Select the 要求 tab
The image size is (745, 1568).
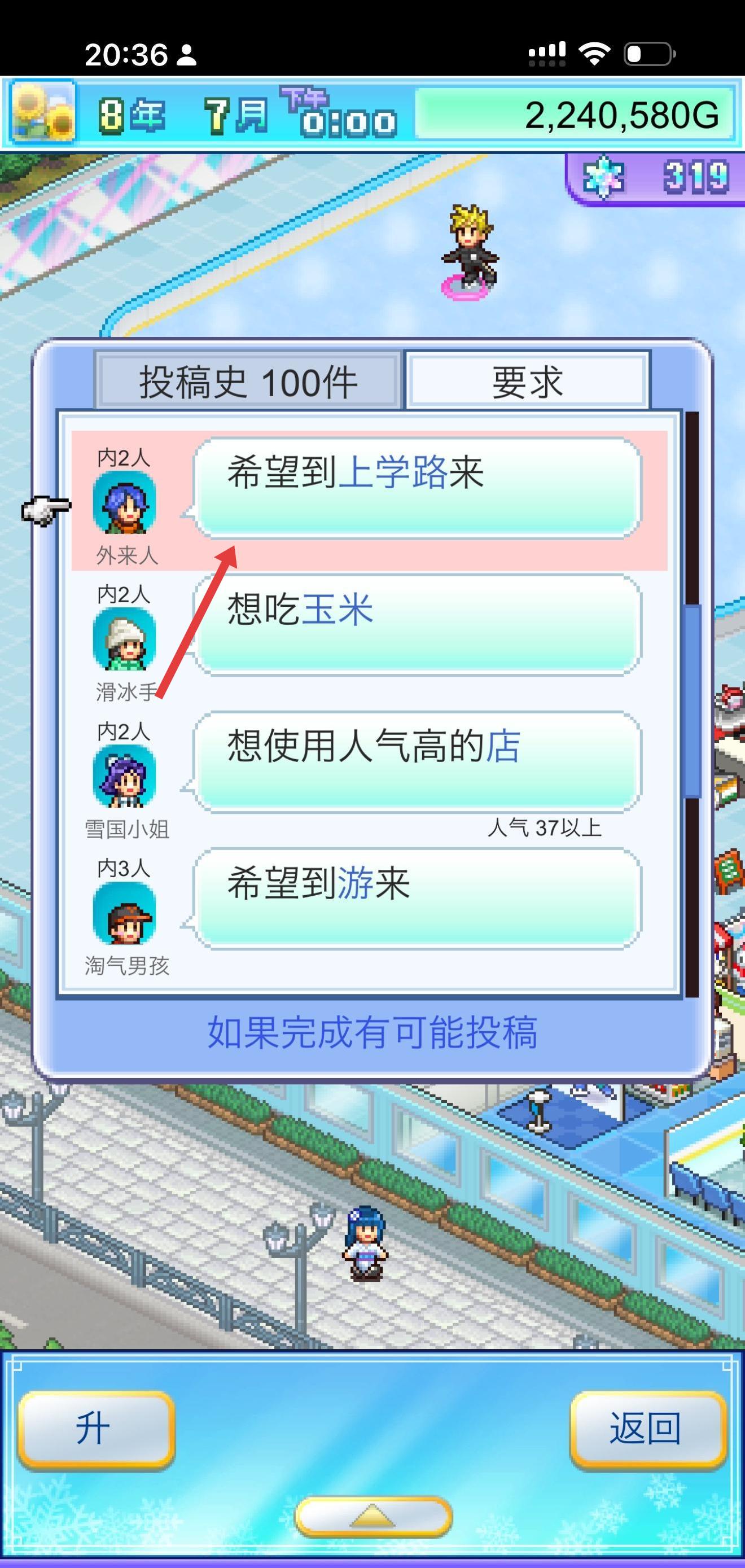527,382
